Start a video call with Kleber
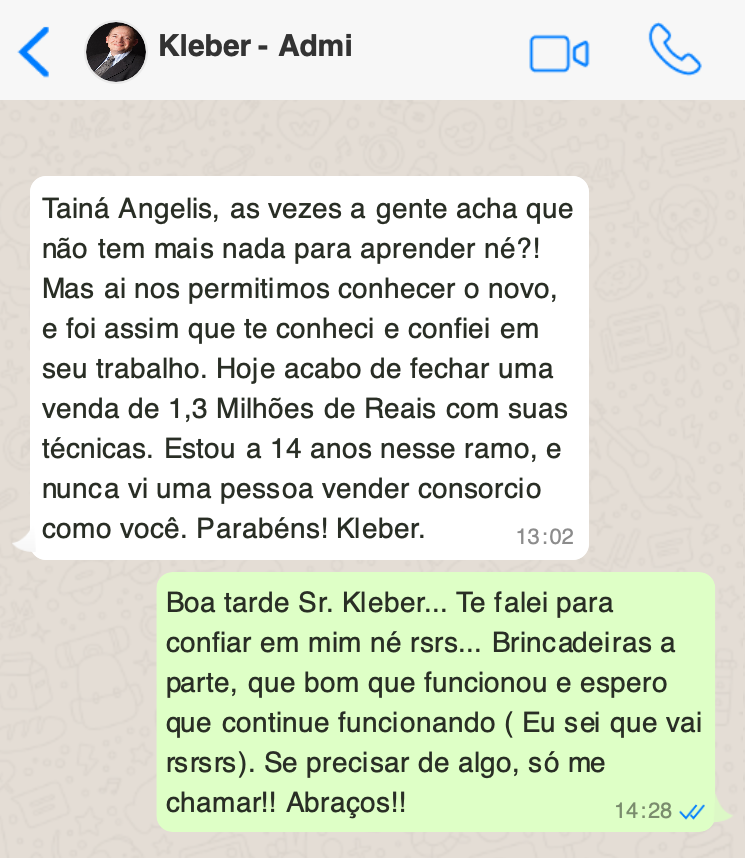The height and width of the screenshot is (858, 746). click(x=558, y=53)
